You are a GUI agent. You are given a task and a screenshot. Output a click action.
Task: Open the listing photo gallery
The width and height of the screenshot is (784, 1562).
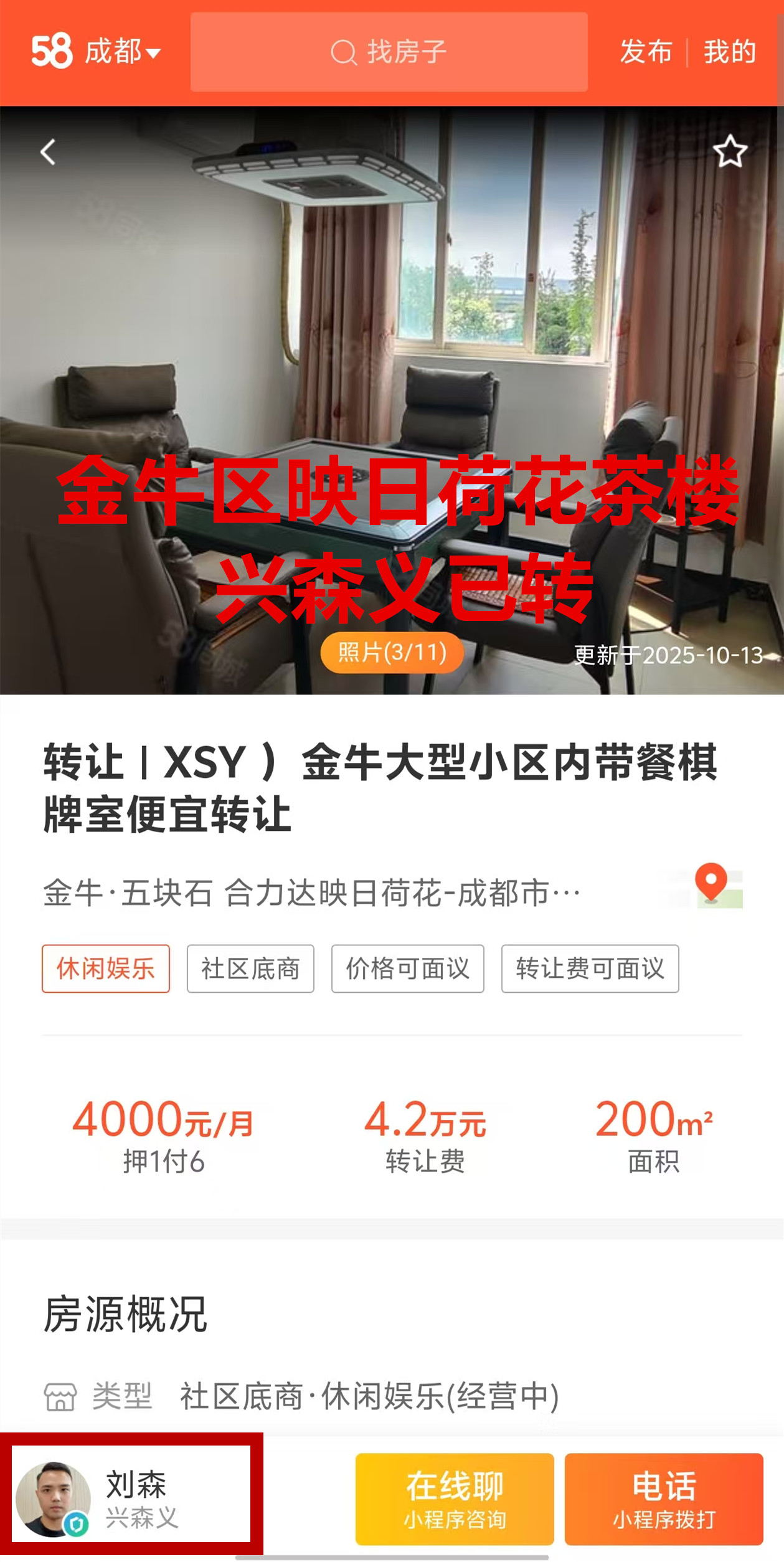392,652
